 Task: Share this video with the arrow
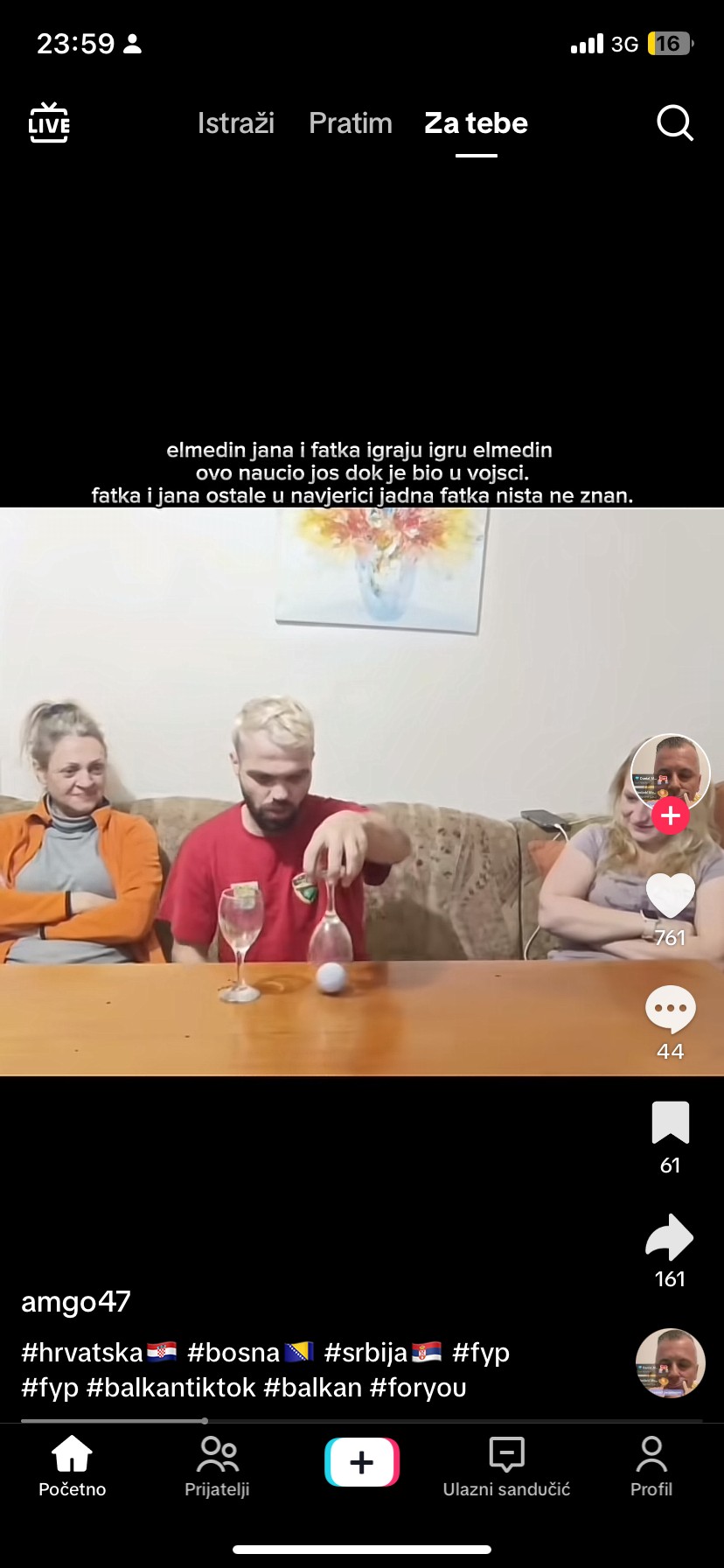[671, 1237]
